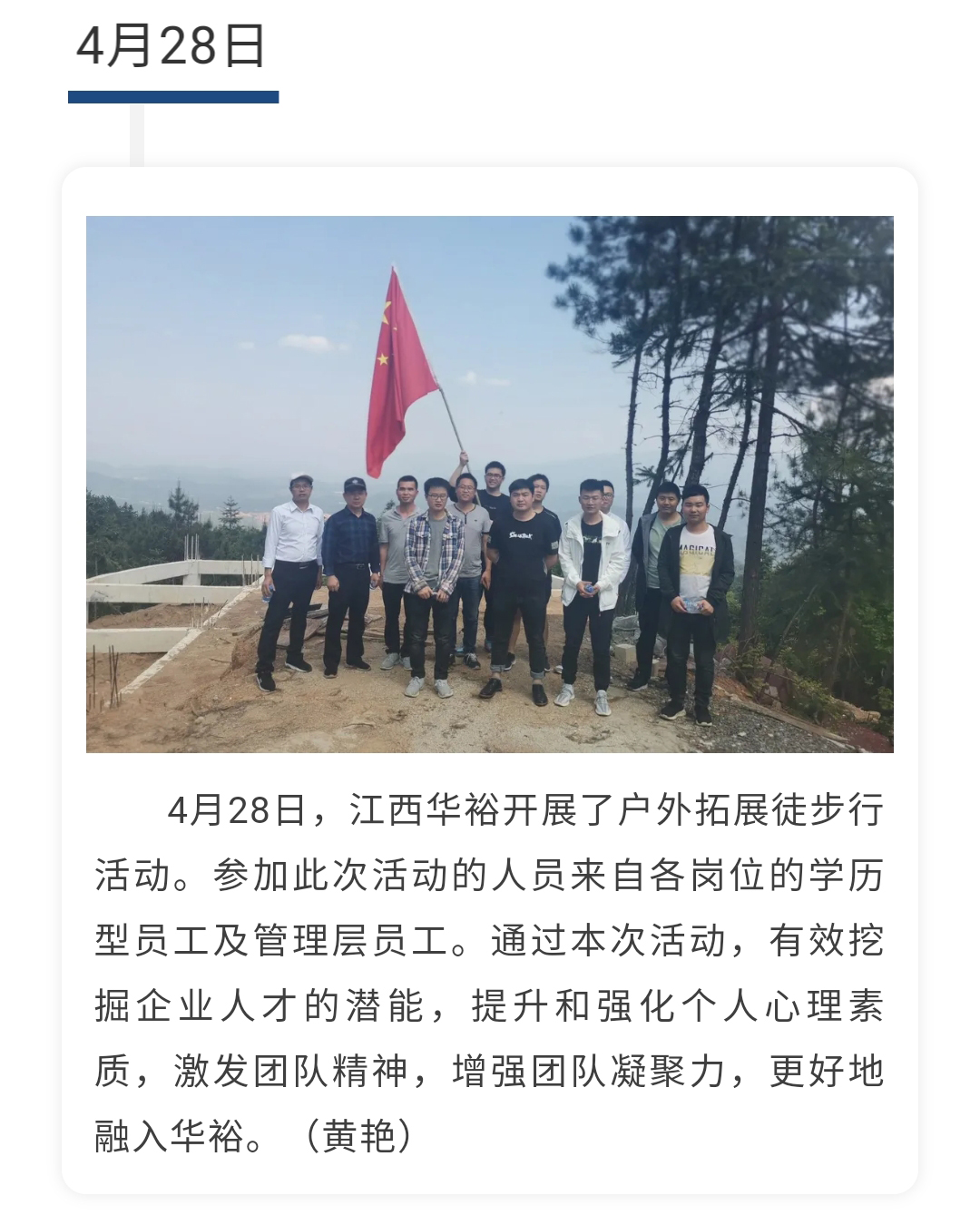Open the group photo with the red flag
Image resolution: width=980 pixels, height=1215 pixels.
coord(490,484)
